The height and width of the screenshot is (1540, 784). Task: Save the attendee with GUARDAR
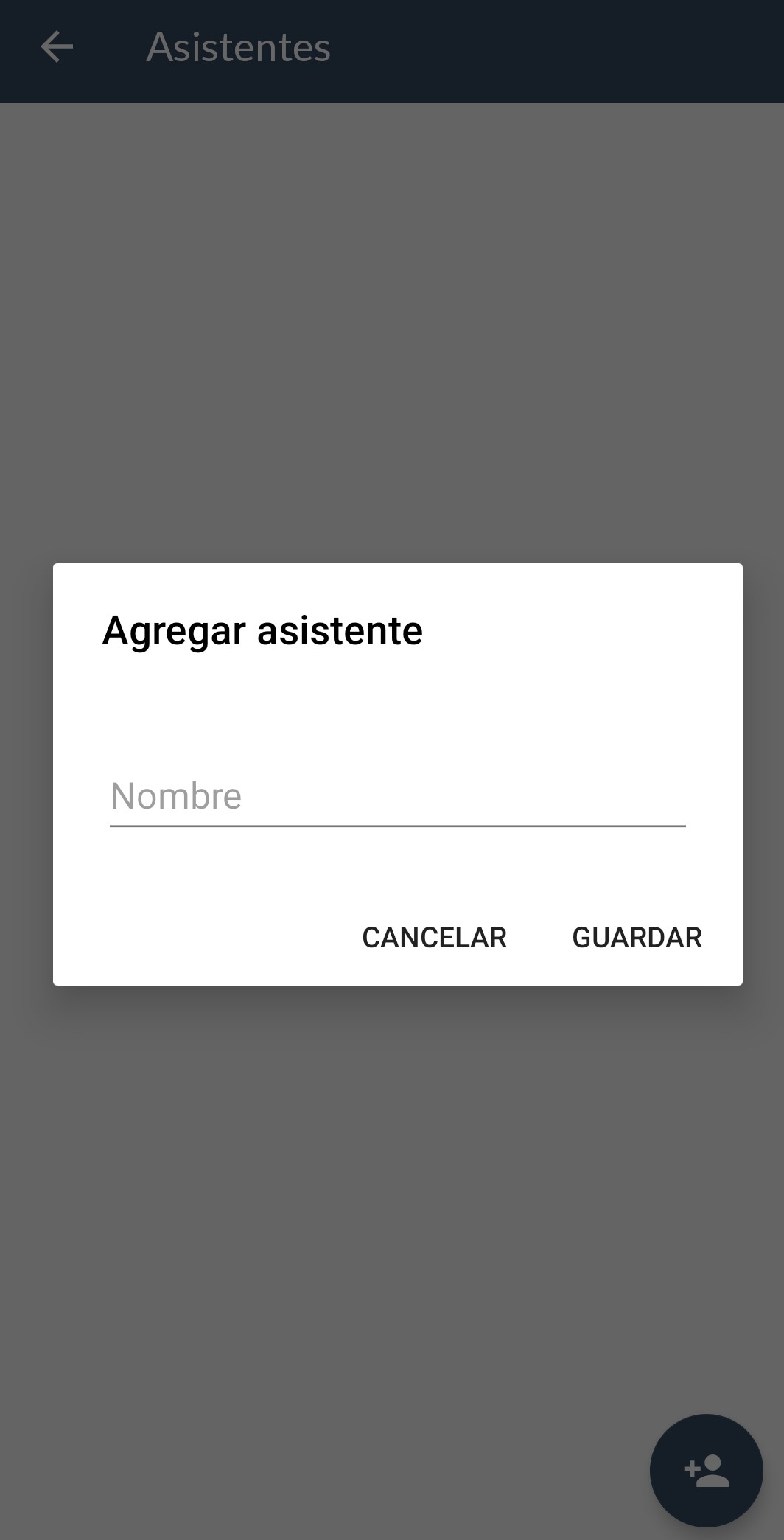point(637,938)
